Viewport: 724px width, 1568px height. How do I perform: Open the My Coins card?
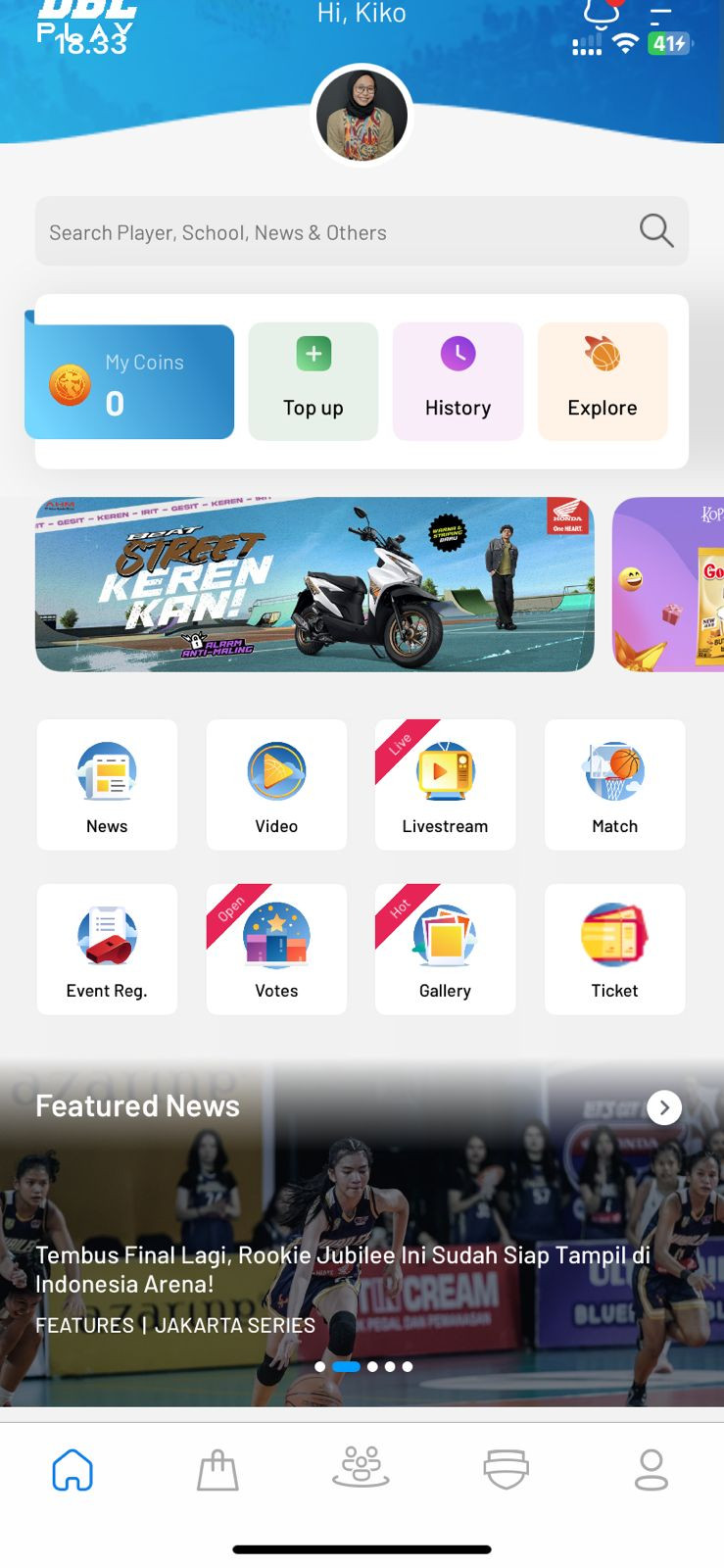click(129, 381)
